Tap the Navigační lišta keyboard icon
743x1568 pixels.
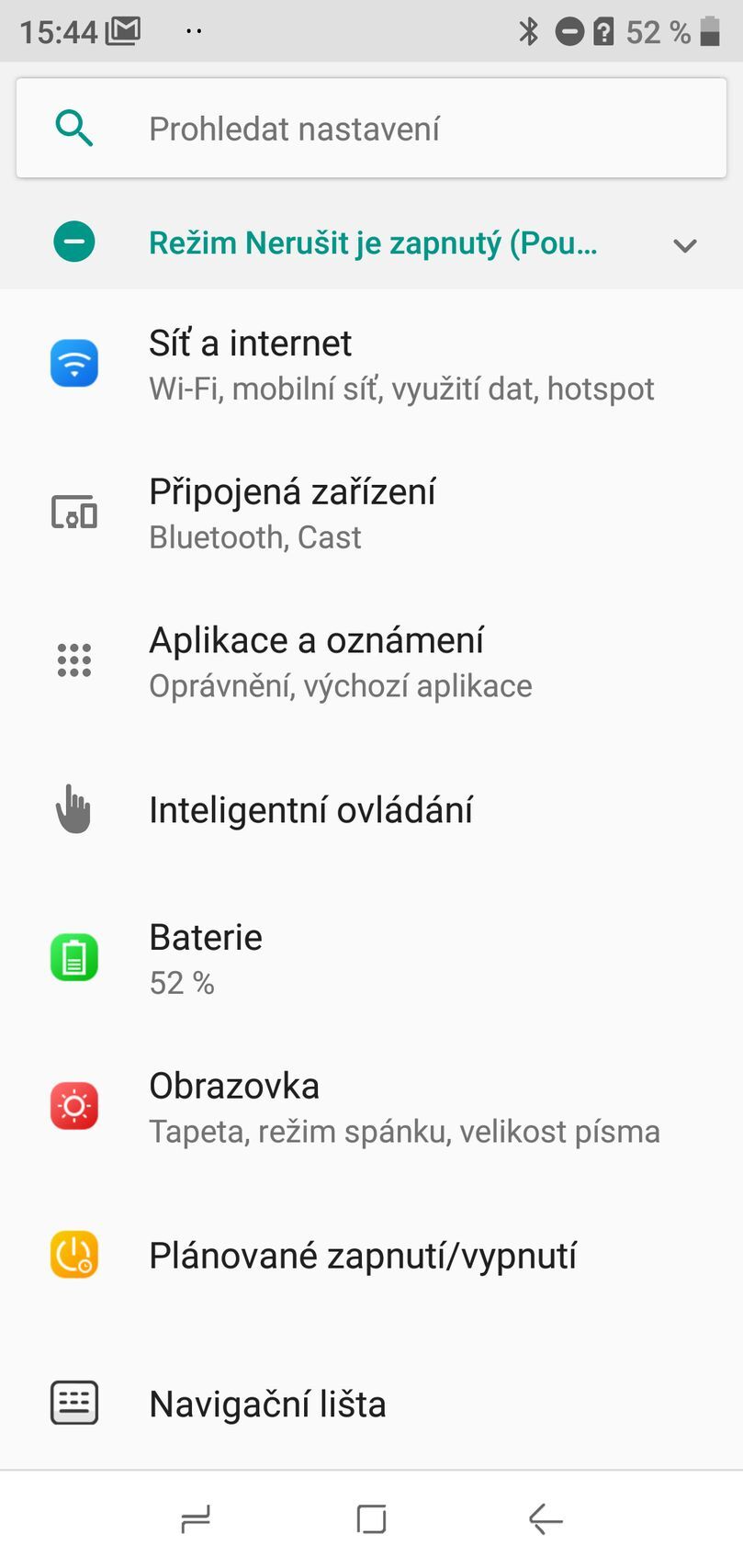click(73, 1403)
